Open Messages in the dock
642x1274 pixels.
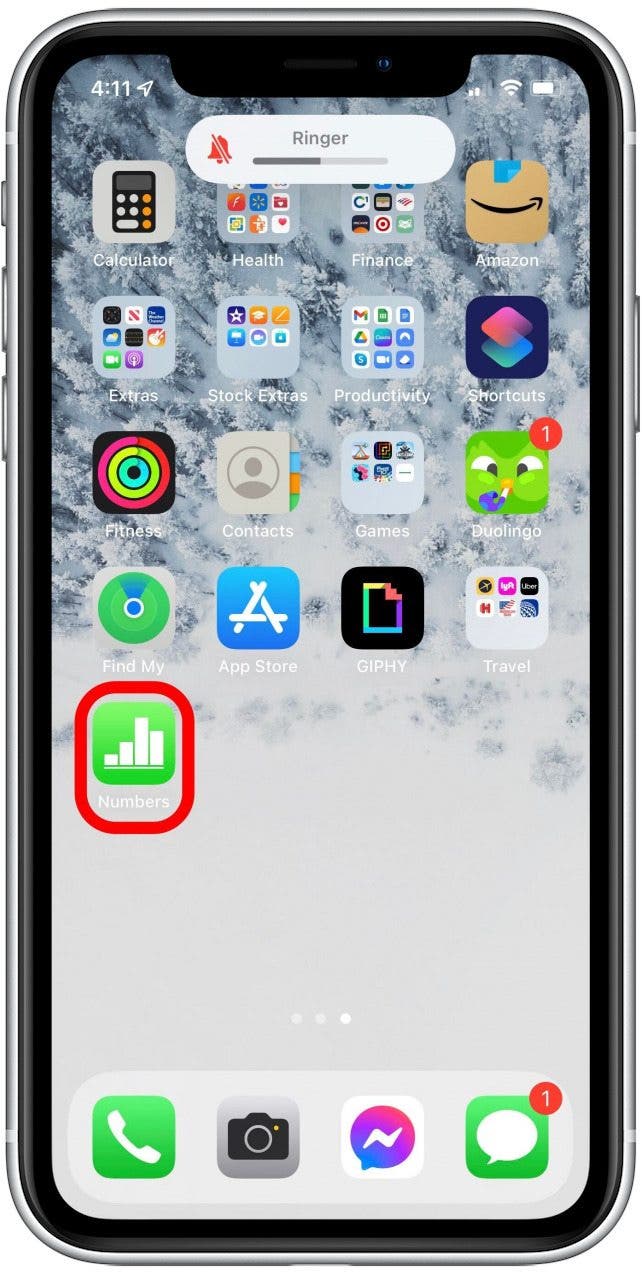tap(507, 1137)
